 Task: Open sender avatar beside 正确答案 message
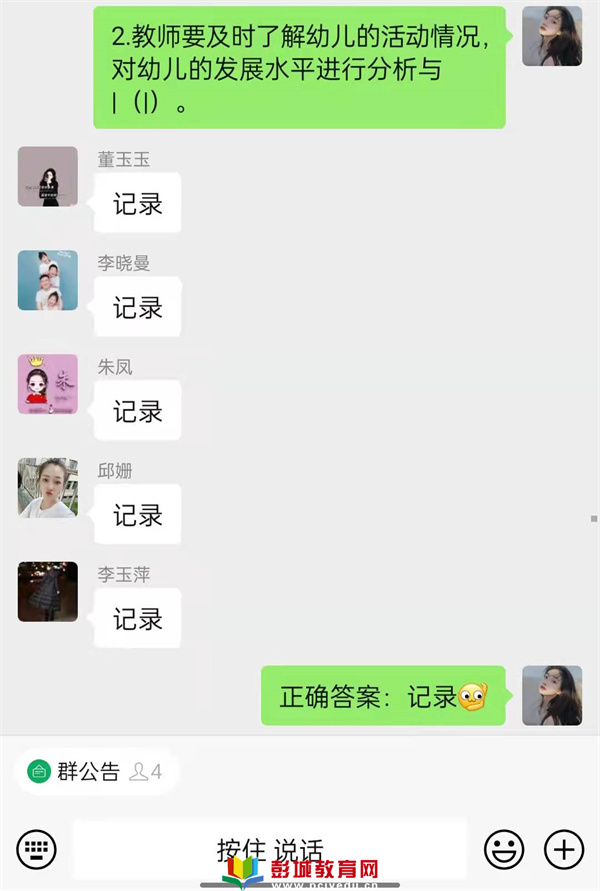click(x=552, y=695)
